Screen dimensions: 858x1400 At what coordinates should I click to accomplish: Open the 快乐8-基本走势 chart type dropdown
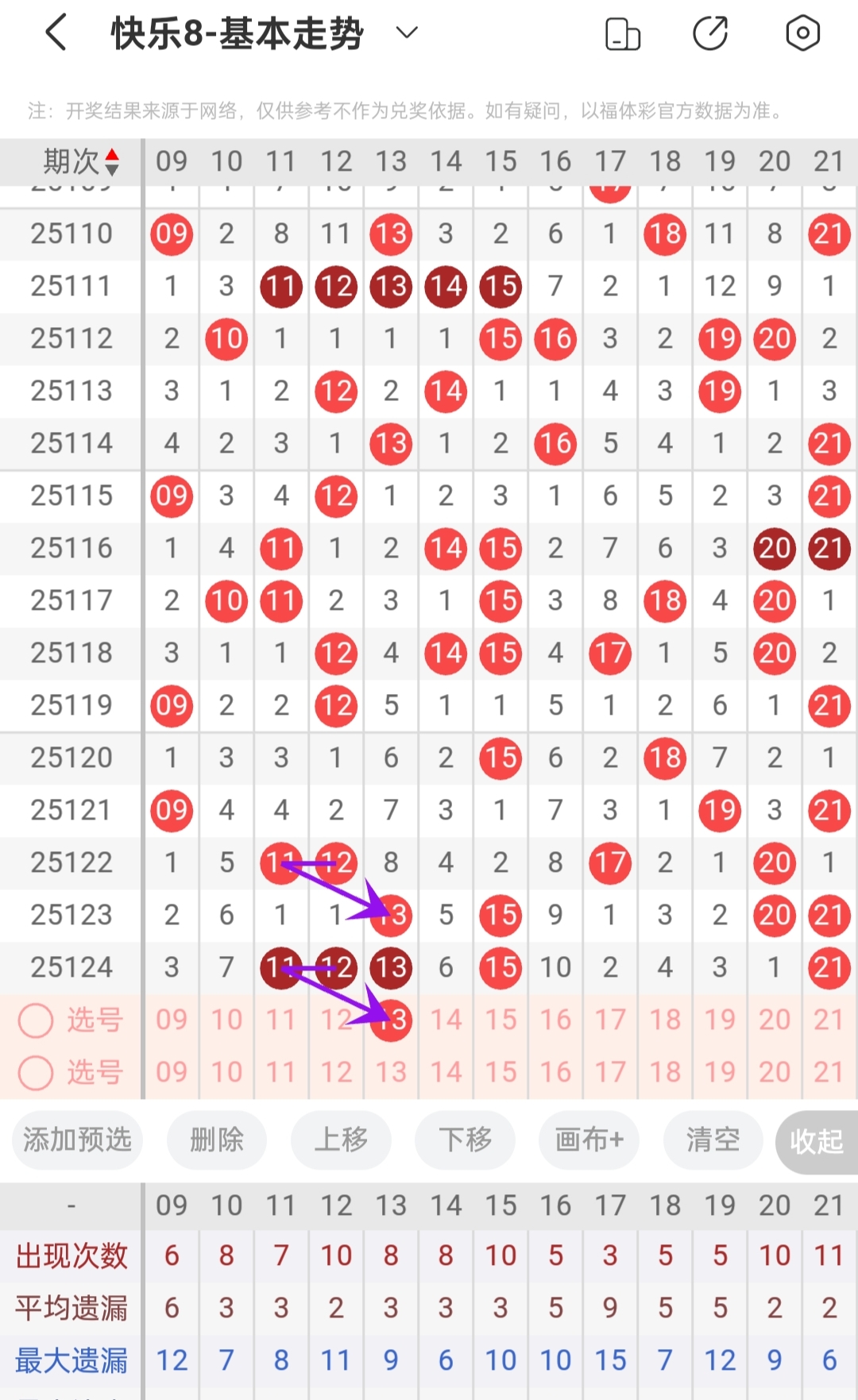click(x=405, y=33)
